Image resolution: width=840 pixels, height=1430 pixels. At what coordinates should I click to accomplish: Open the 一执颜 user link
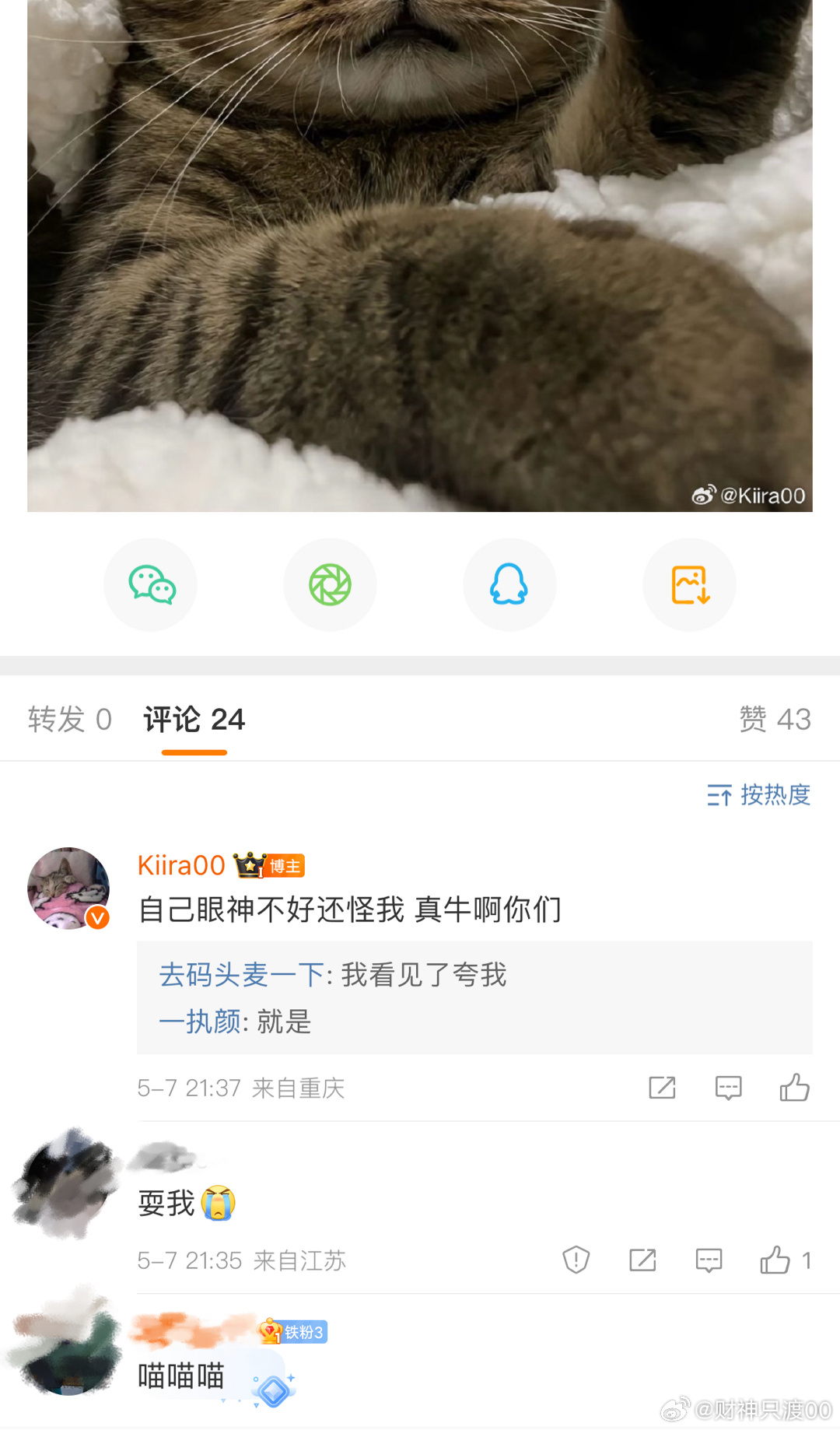coord(200,1022)
